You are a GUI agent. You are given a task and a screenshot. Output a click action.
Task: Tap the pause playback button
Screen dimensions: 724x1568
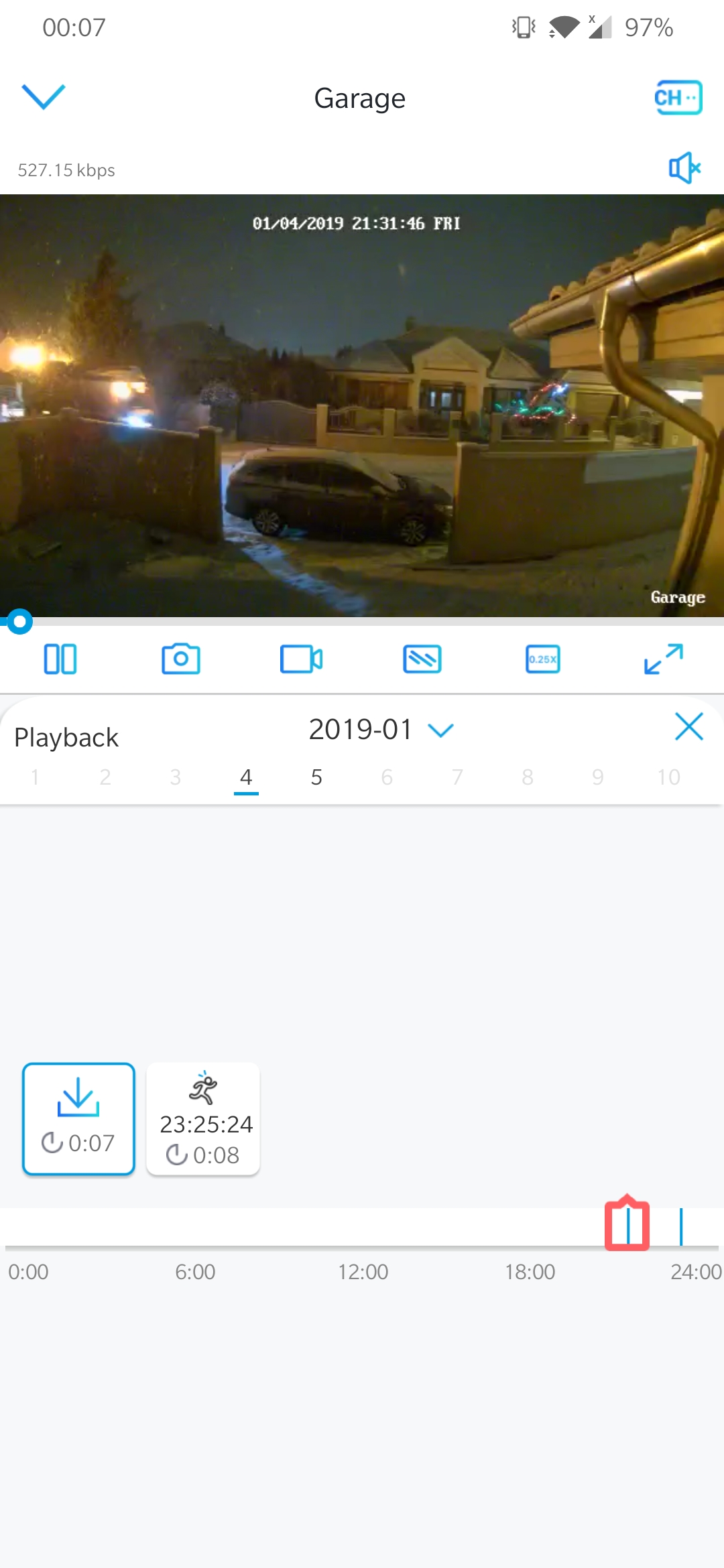coord(60,659)
